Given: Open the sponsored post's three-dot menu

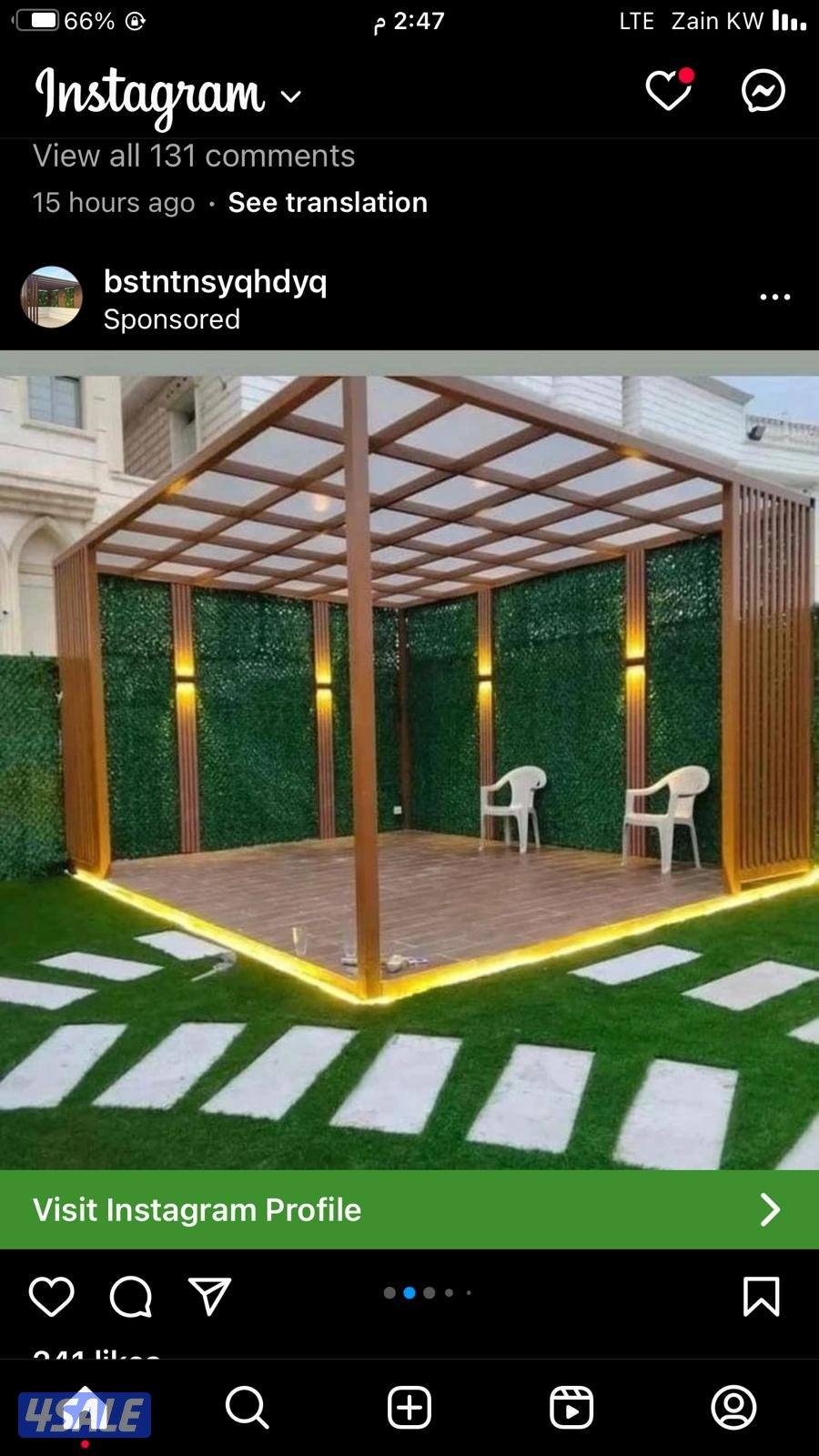Looking at the screenshot, I should click(x=774, y=297).
